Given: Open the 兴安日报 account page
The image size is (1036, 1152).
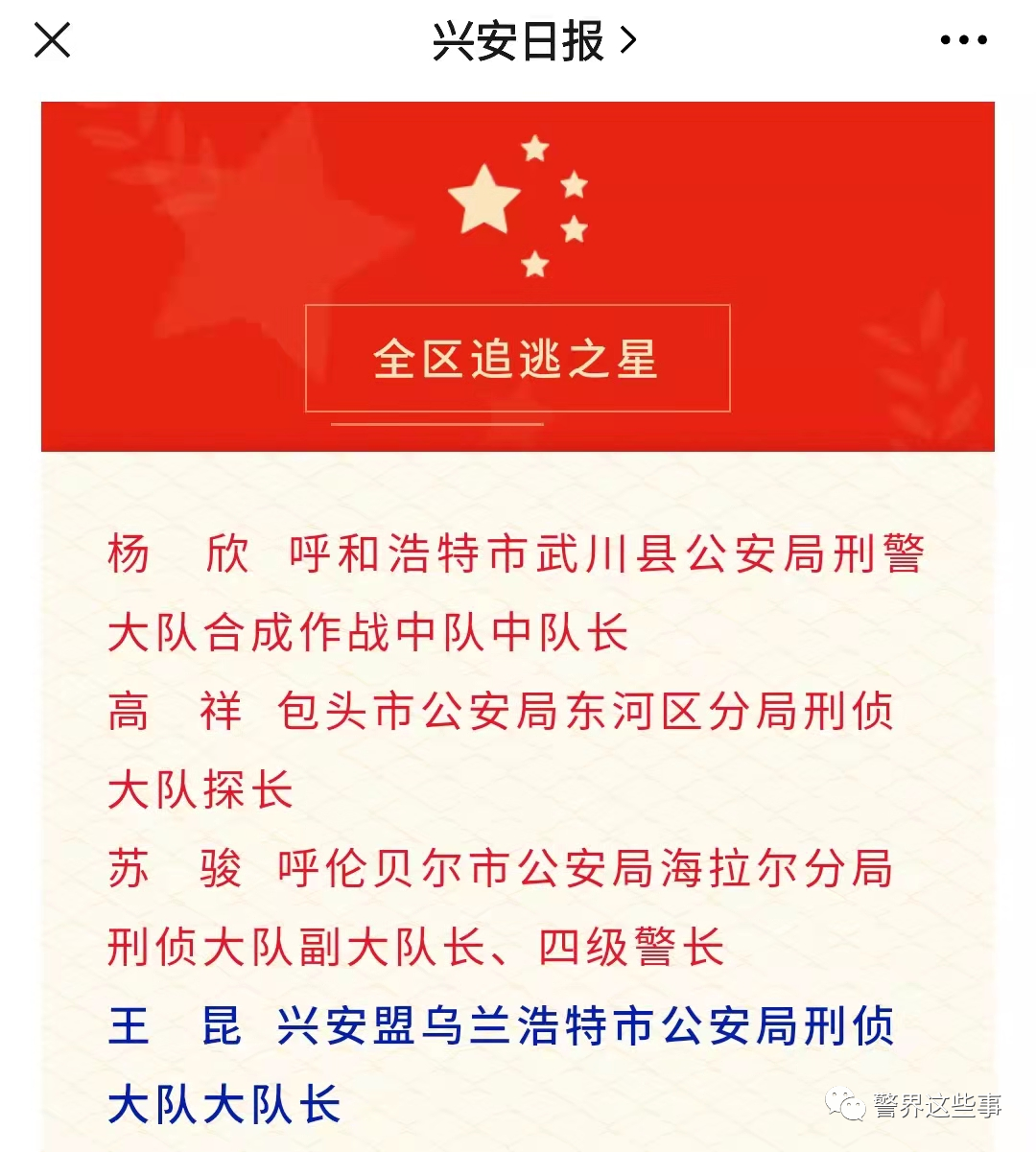Looking at the screenshot, I should [533, 41].
